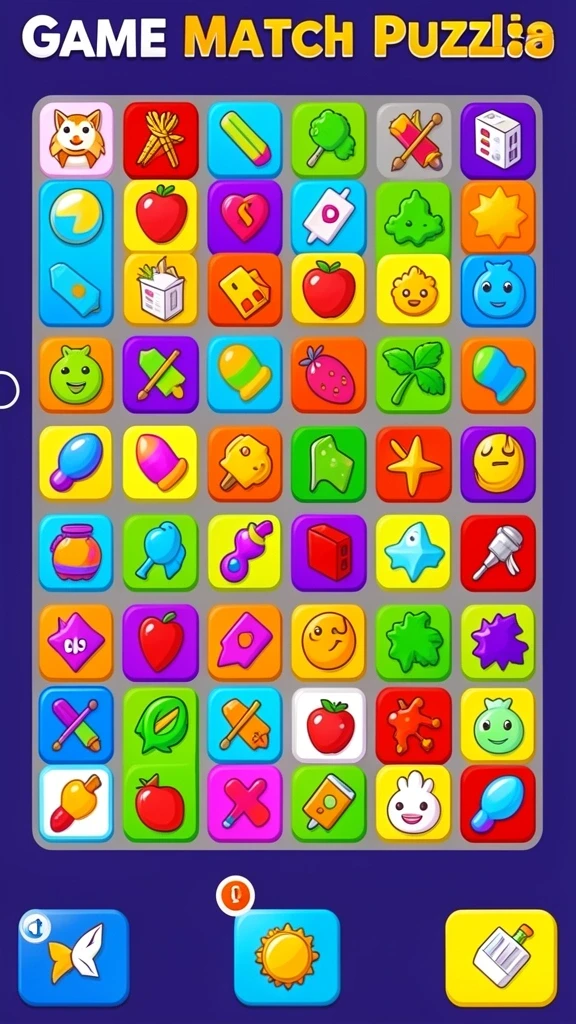Use the yellow eraser booster button
The image size is (576, 1024).
tap(501, 957)
